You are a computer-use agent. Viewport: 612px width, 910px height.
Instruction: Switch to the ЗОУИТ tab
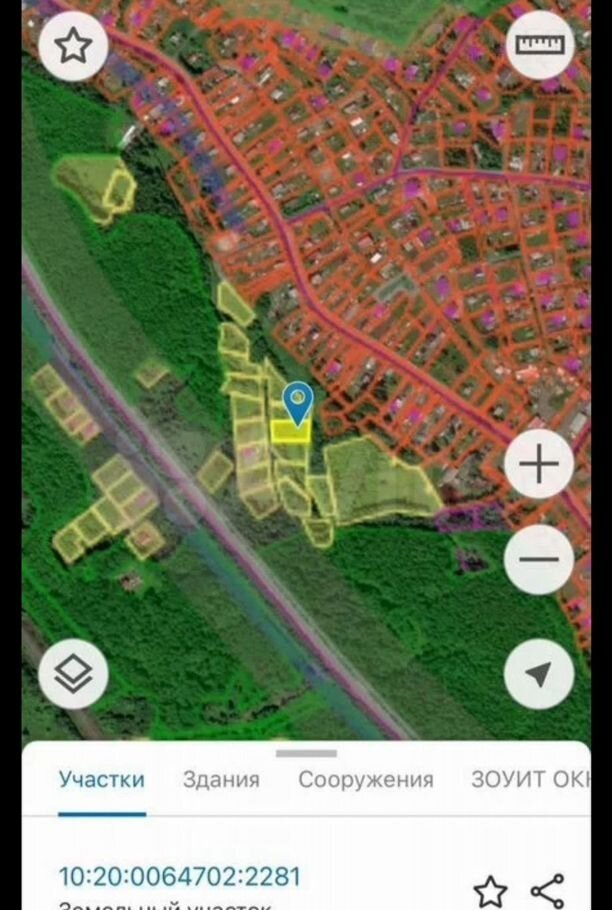click(530, 780)
